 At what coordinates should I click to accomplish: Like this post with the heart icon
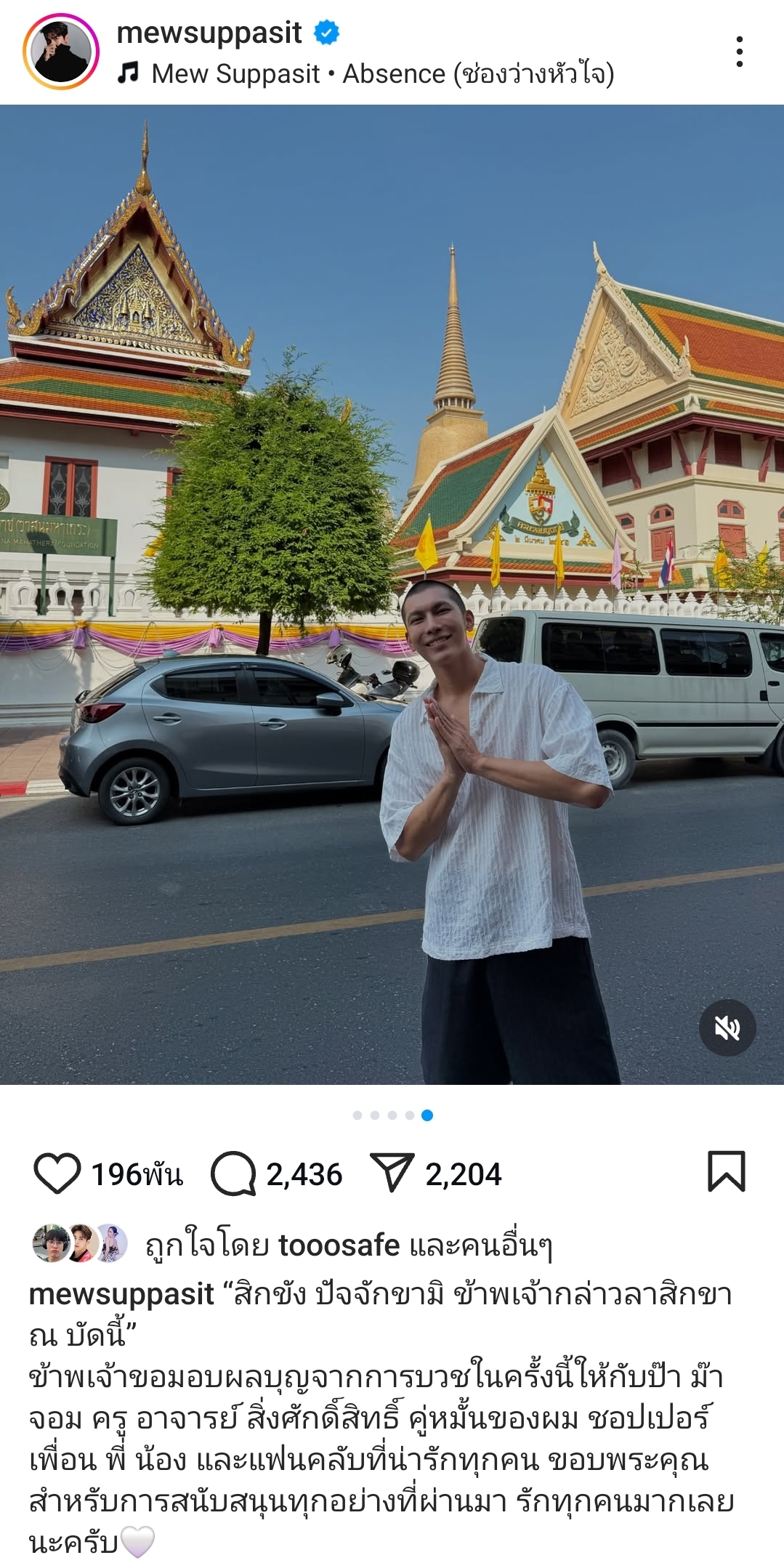57,1174
